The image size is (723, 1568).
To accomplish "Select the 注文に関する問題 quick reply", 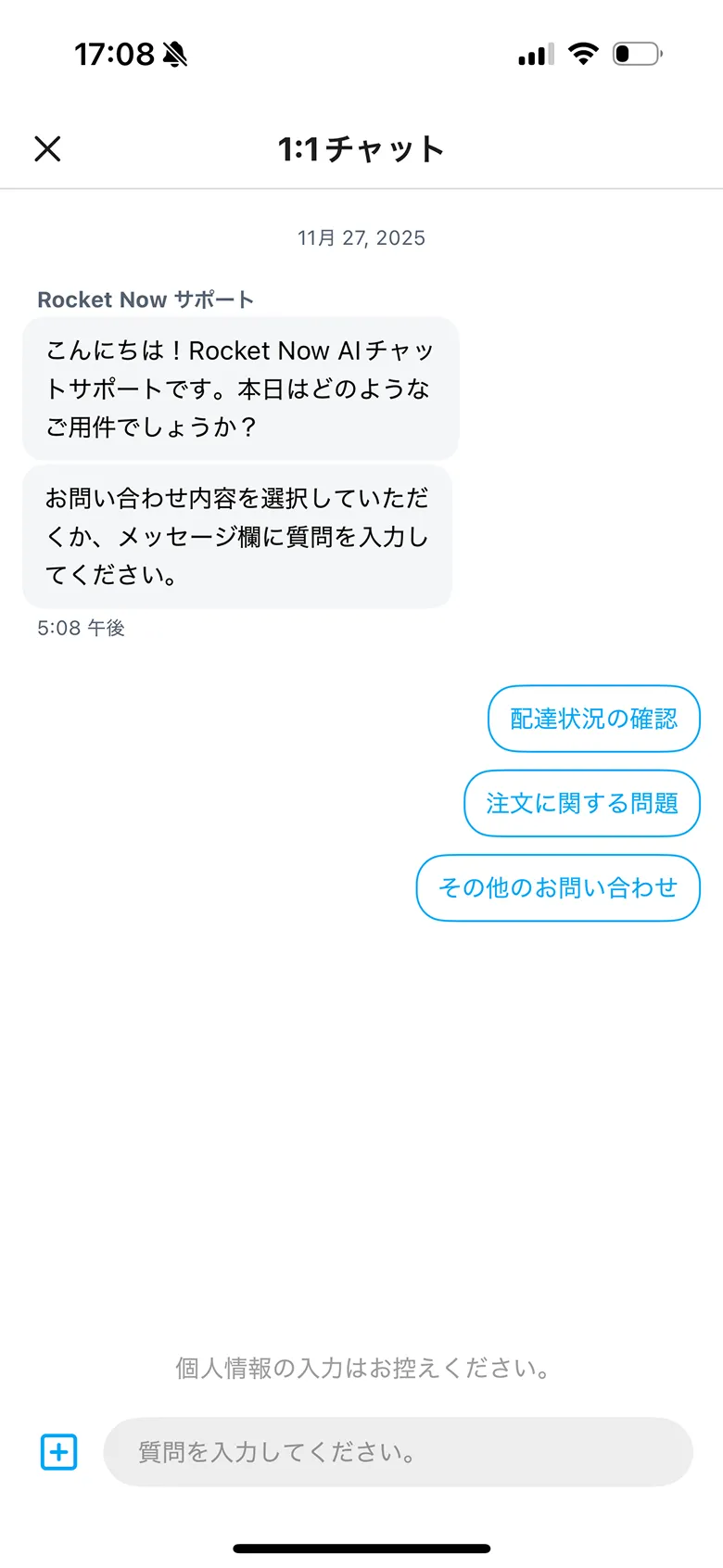I will point(581,803).
